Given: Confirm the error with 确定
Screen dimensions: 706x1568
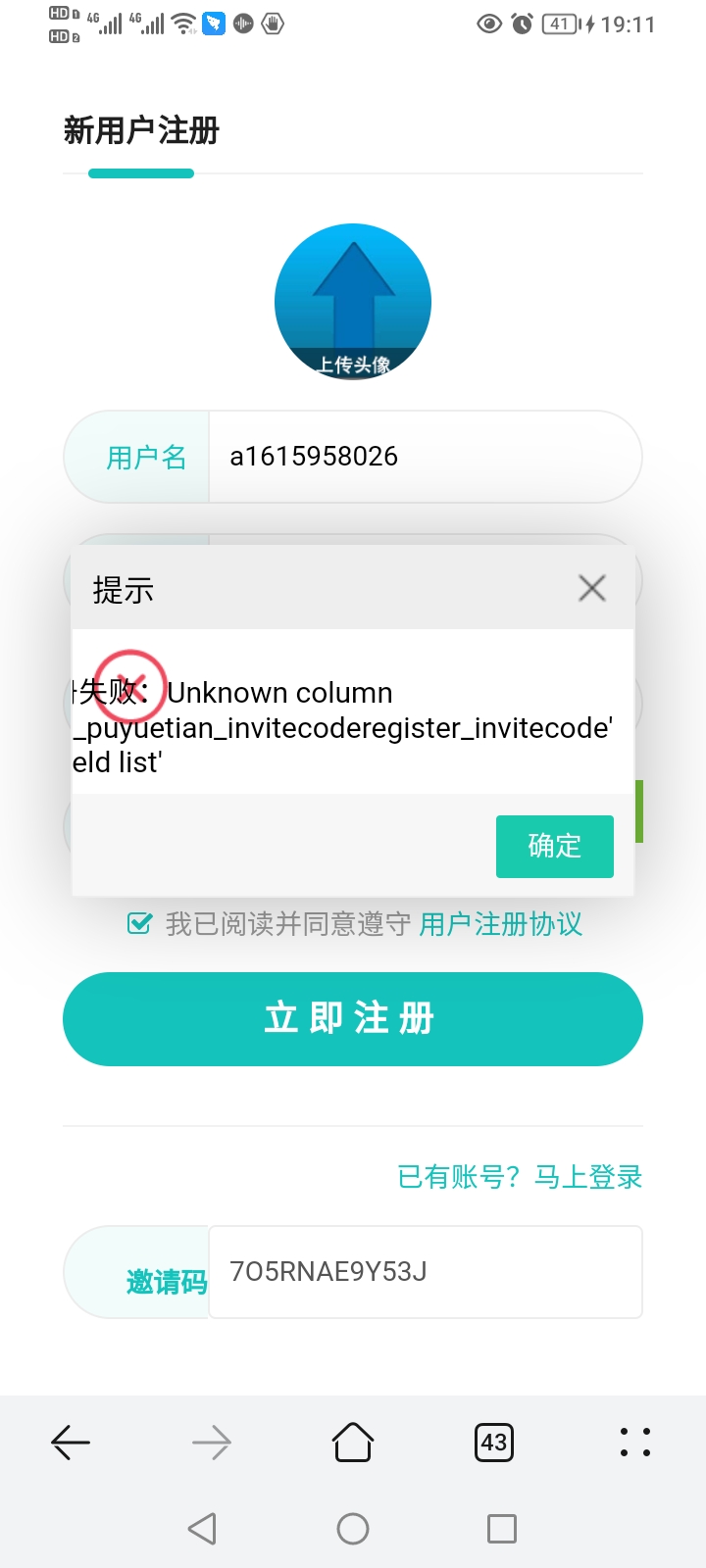Looking at the screenshot, I should [x=554, y=846].
